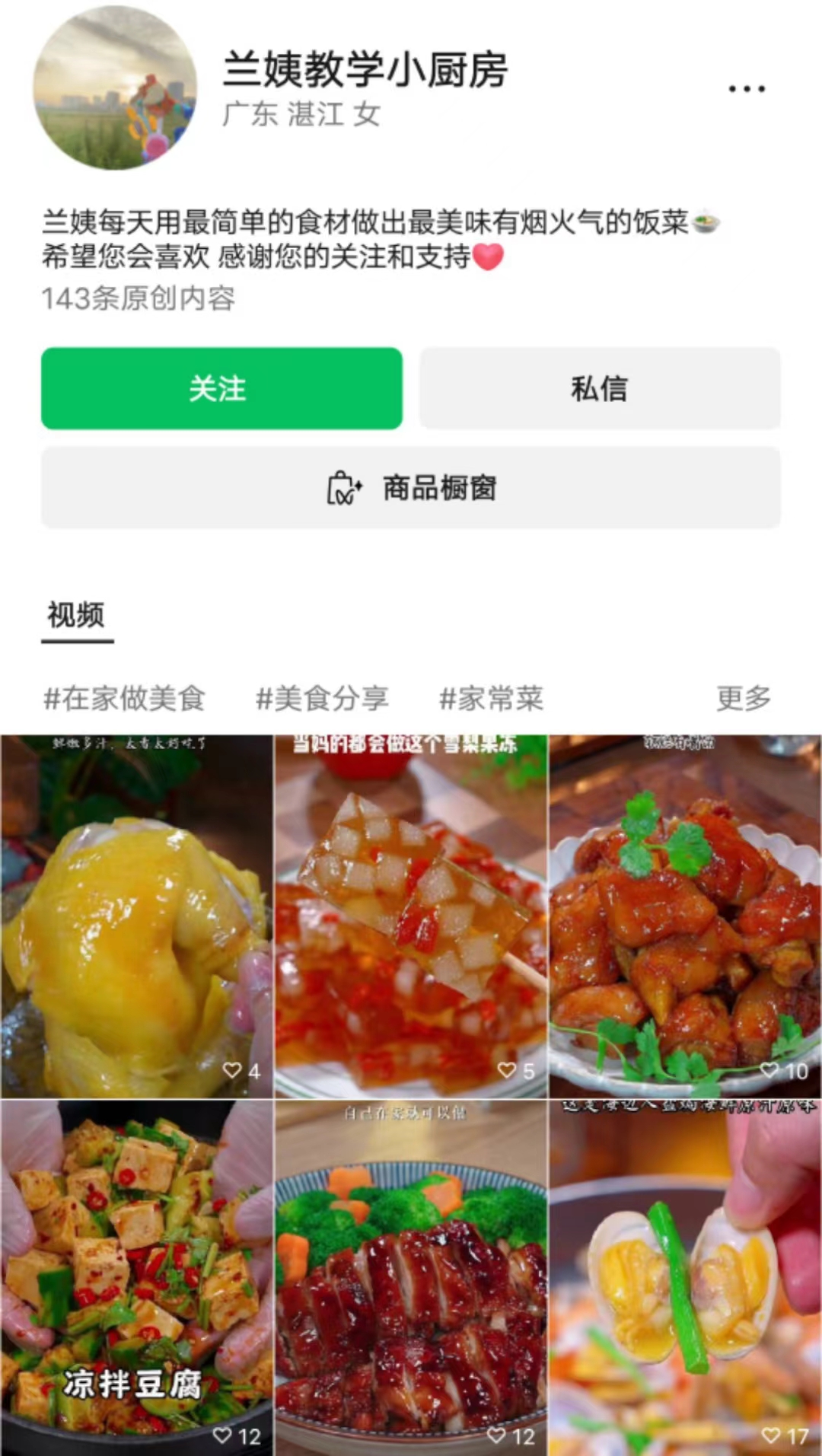Screen dimensions: 822x1456
Task: Select the 视频 tab
Action: point(77,615)
